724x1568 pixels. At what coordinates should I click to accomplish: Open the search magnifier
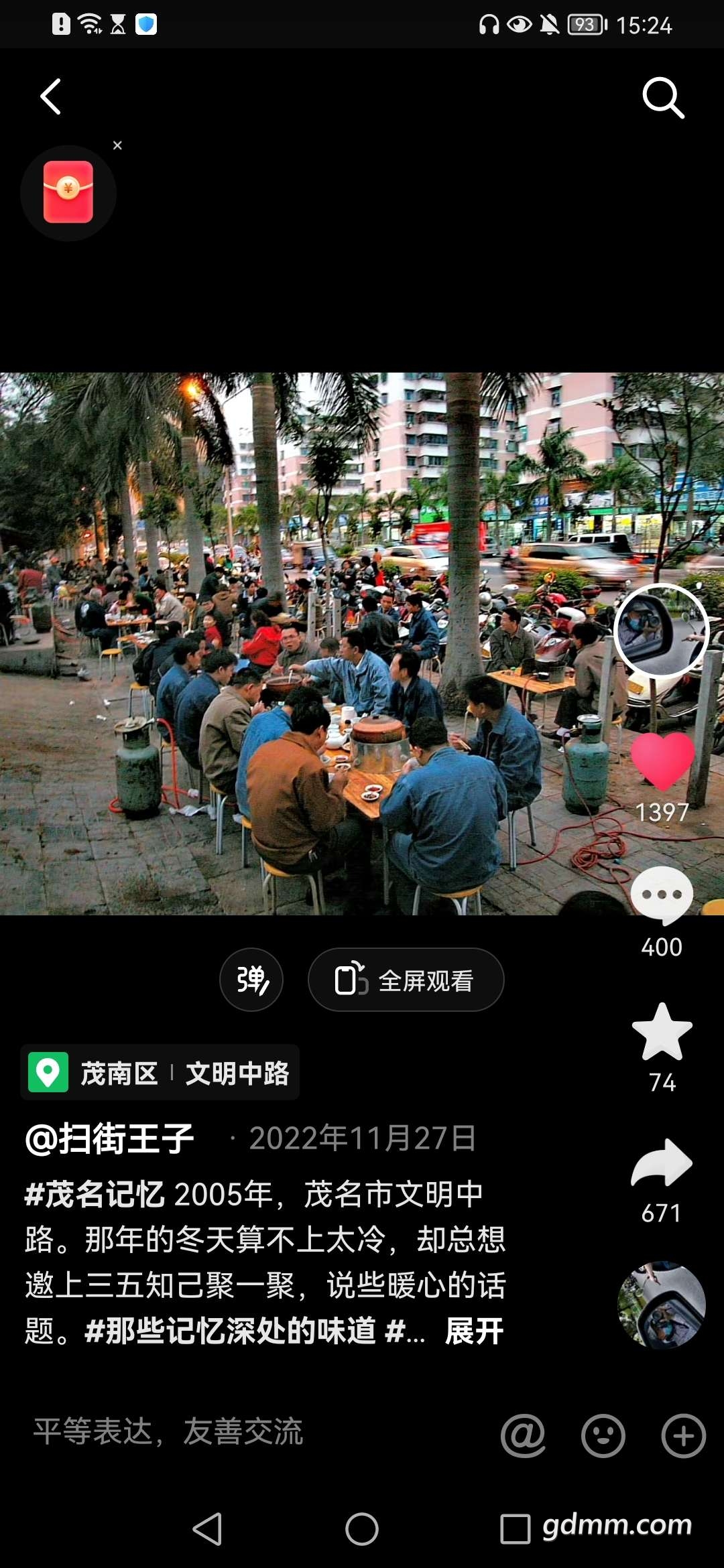(663, 98)
